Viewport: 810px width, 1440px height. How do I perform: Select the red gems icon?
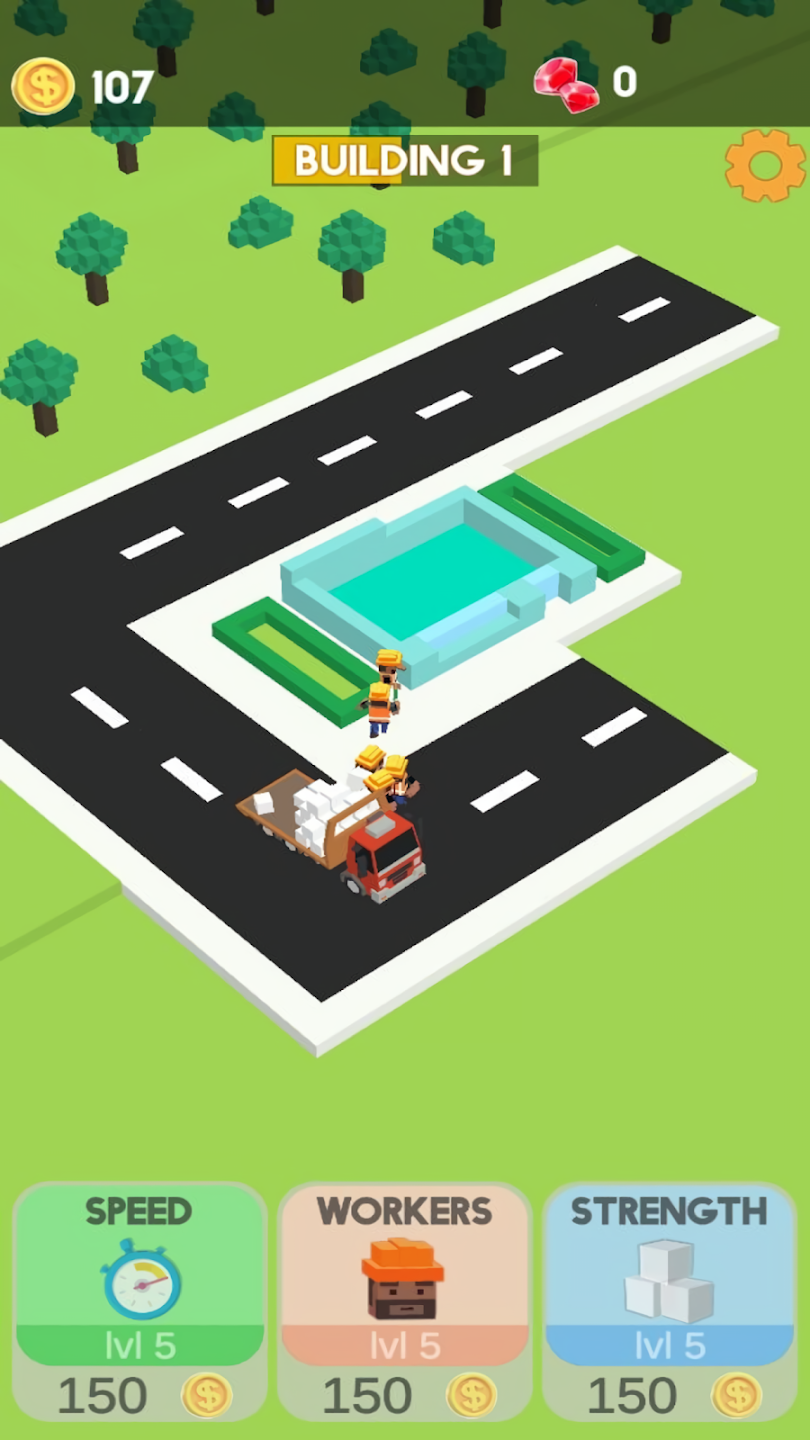click(x=567, y=82)
